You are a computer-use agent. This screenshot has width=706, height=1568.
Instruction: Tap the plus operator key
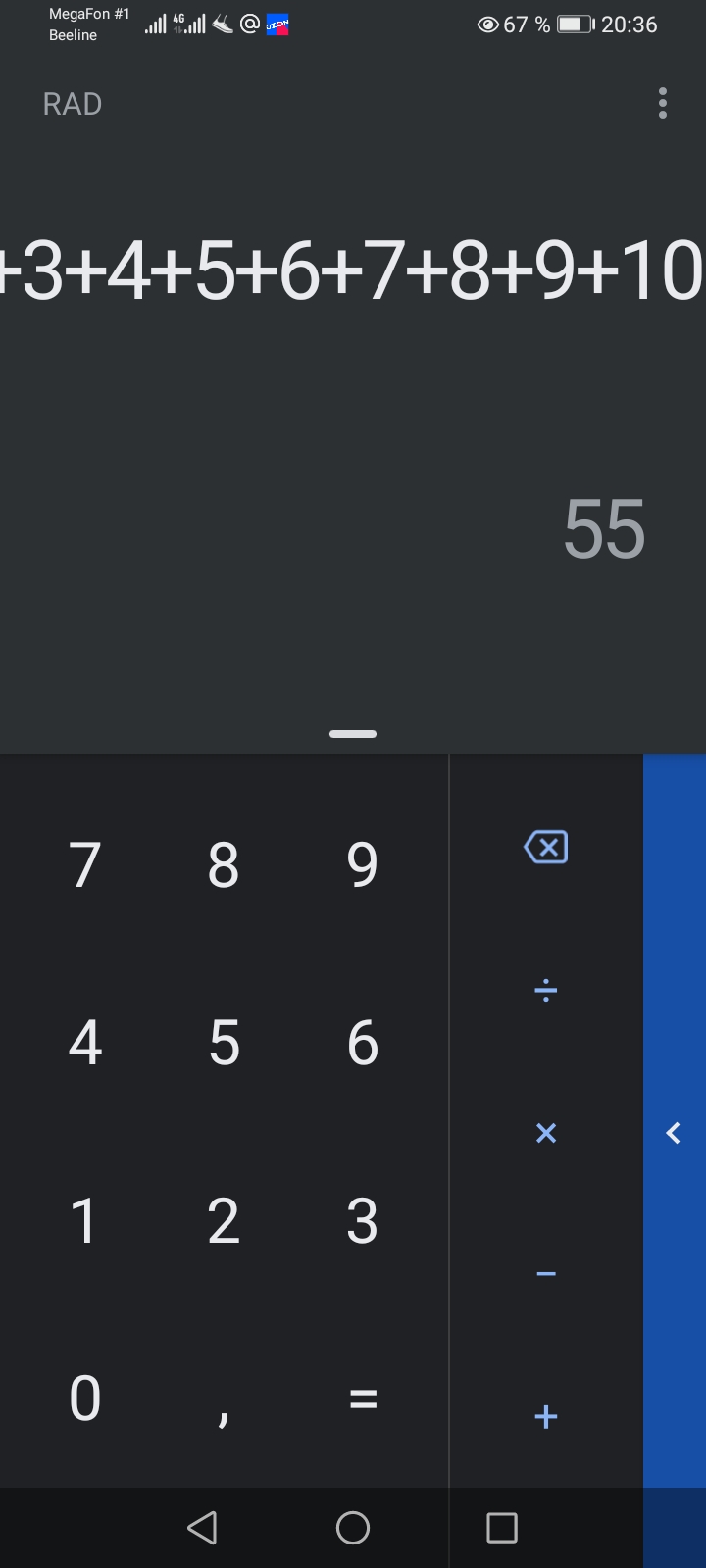point(546,1416)
